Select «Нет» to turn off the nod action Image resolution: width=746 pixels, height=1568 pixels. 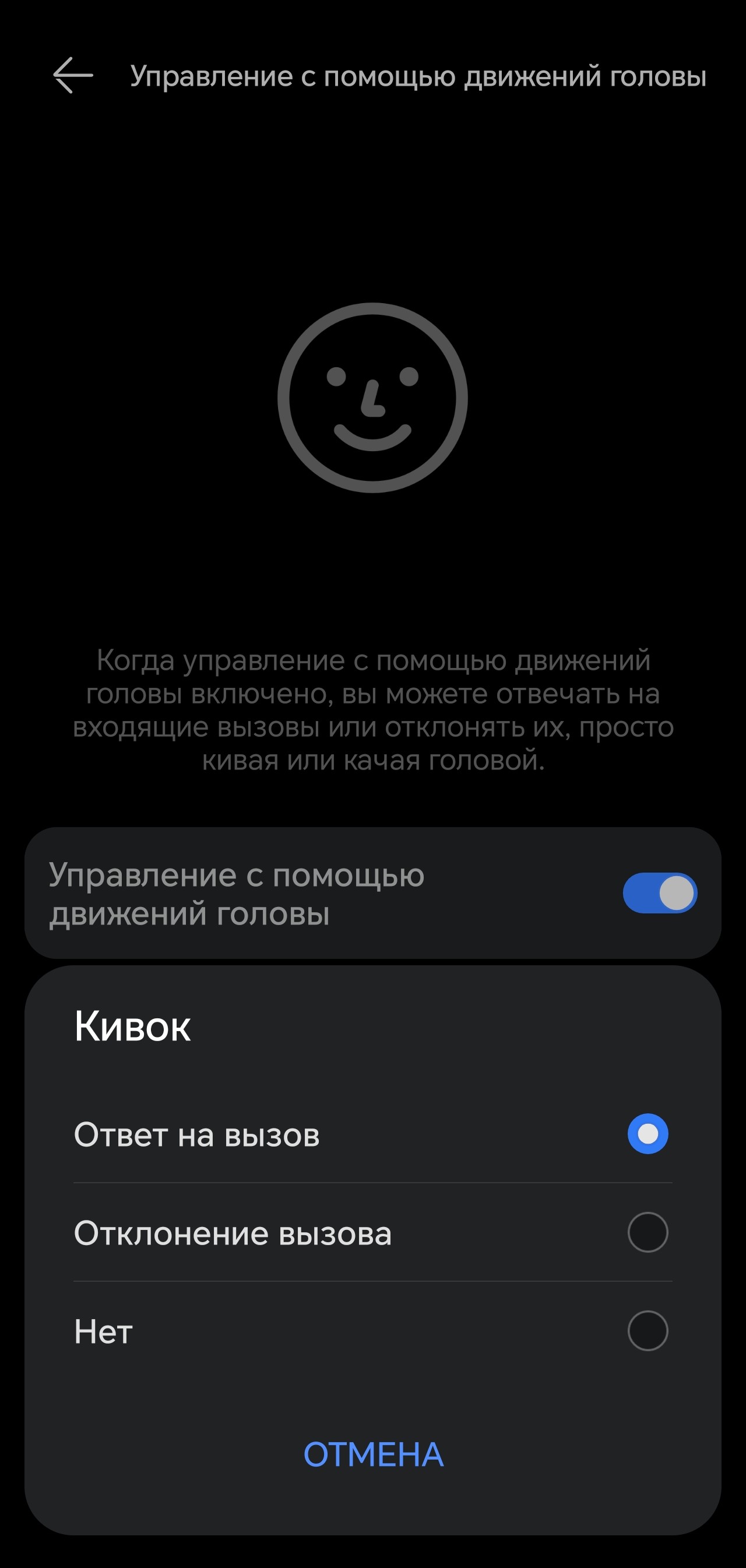tap(647, 1331)
